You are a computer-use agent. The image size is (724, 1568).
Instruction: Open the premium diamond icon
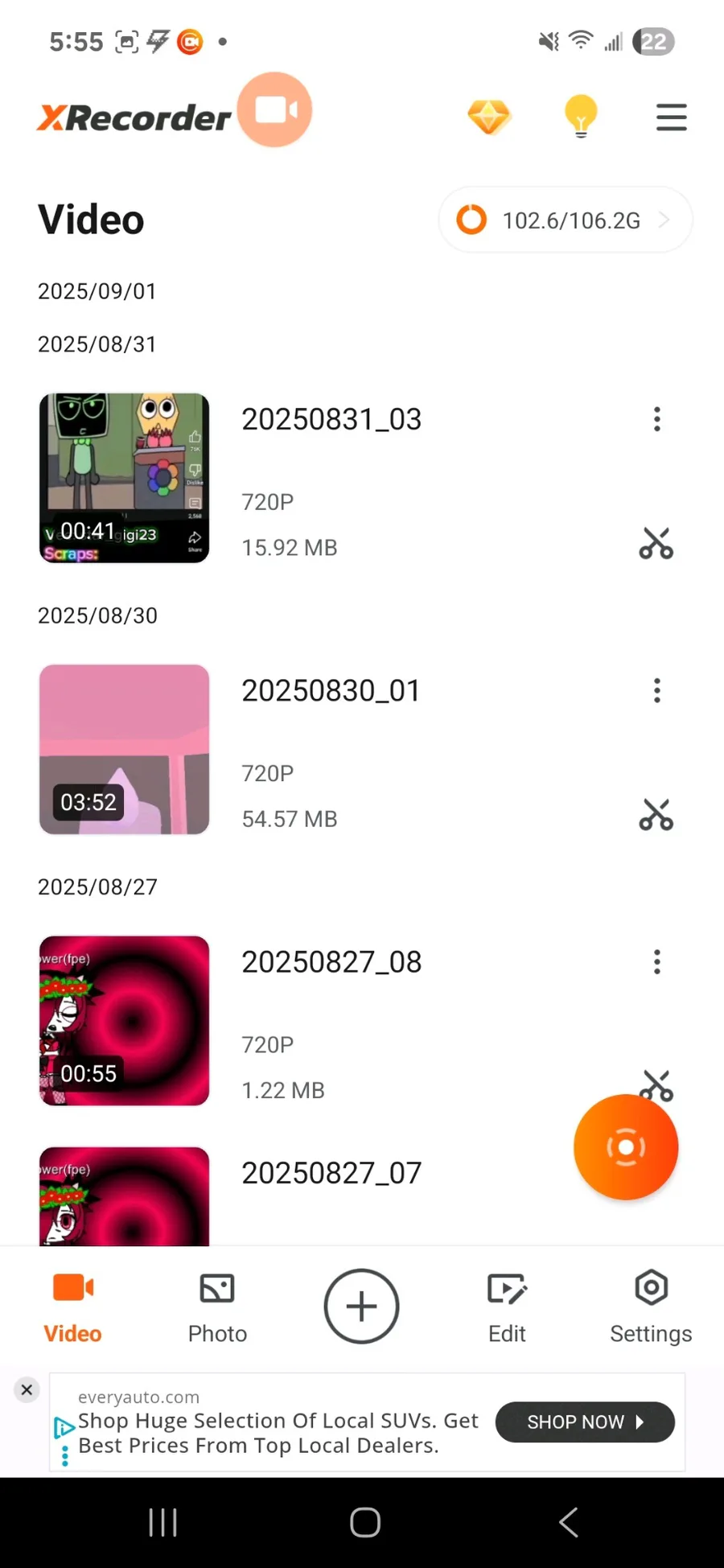point(489,117)
